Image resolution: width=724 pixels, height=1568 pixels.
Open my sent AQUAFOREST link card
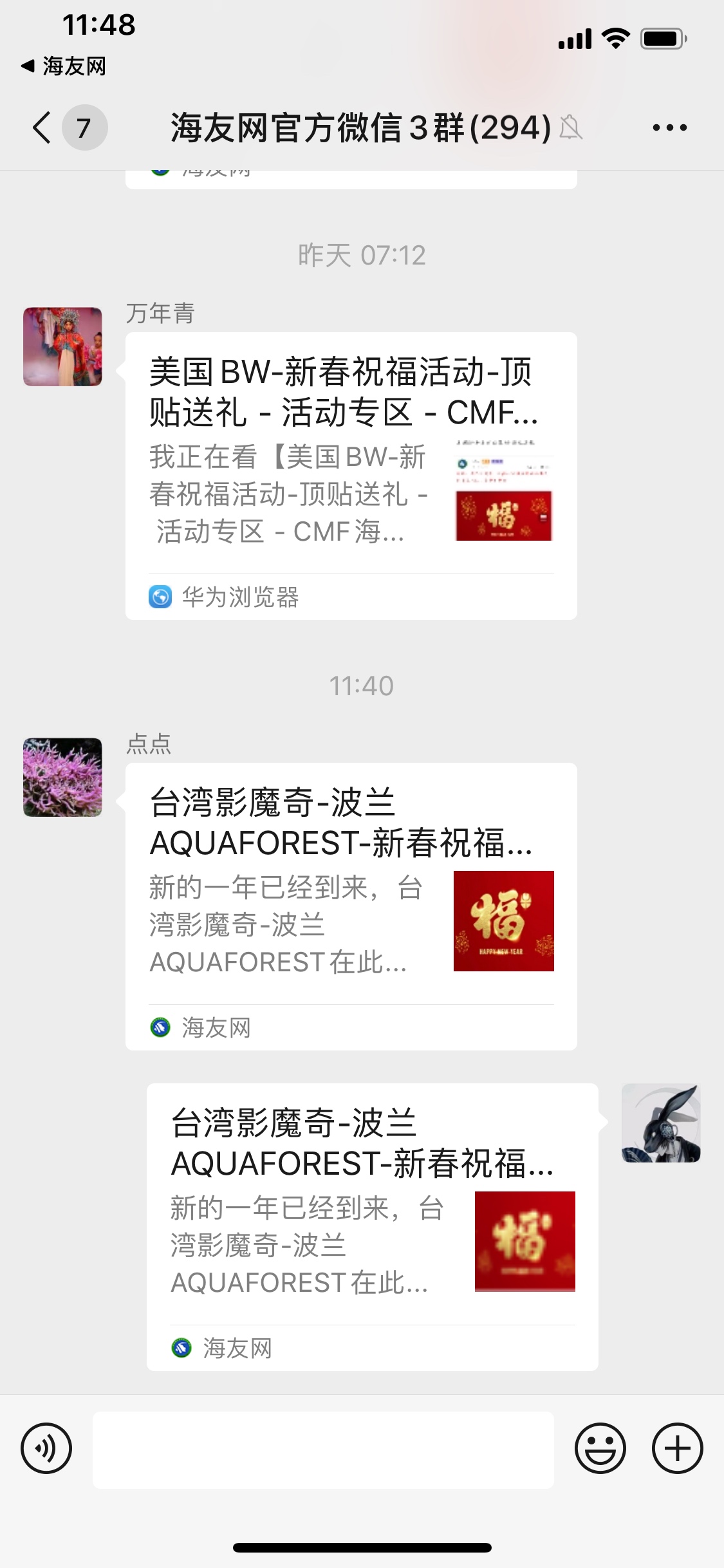tap(372, 1227)
